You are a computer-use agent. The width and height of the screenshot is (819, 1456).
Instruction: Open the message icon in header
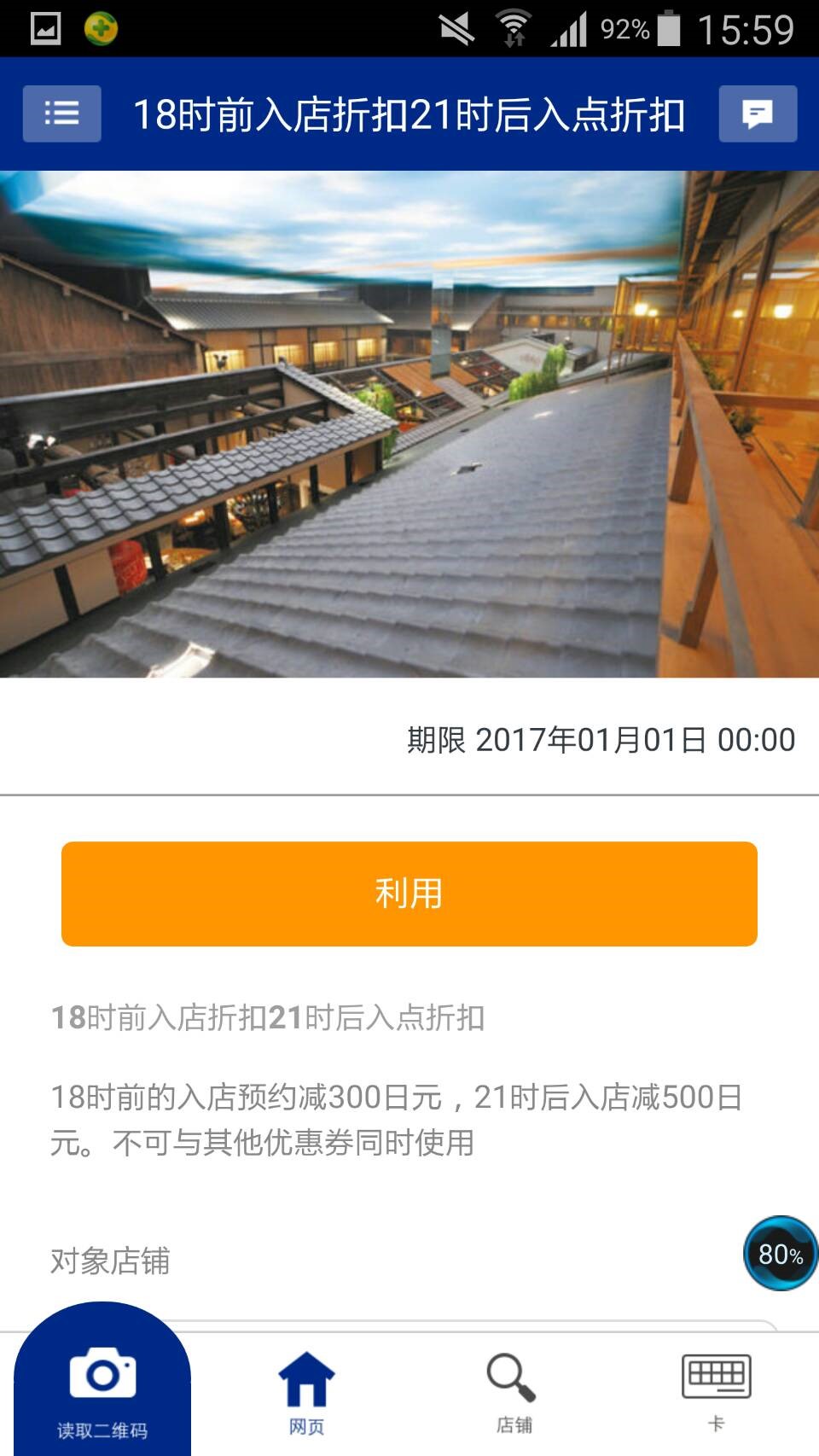point(758,114)
